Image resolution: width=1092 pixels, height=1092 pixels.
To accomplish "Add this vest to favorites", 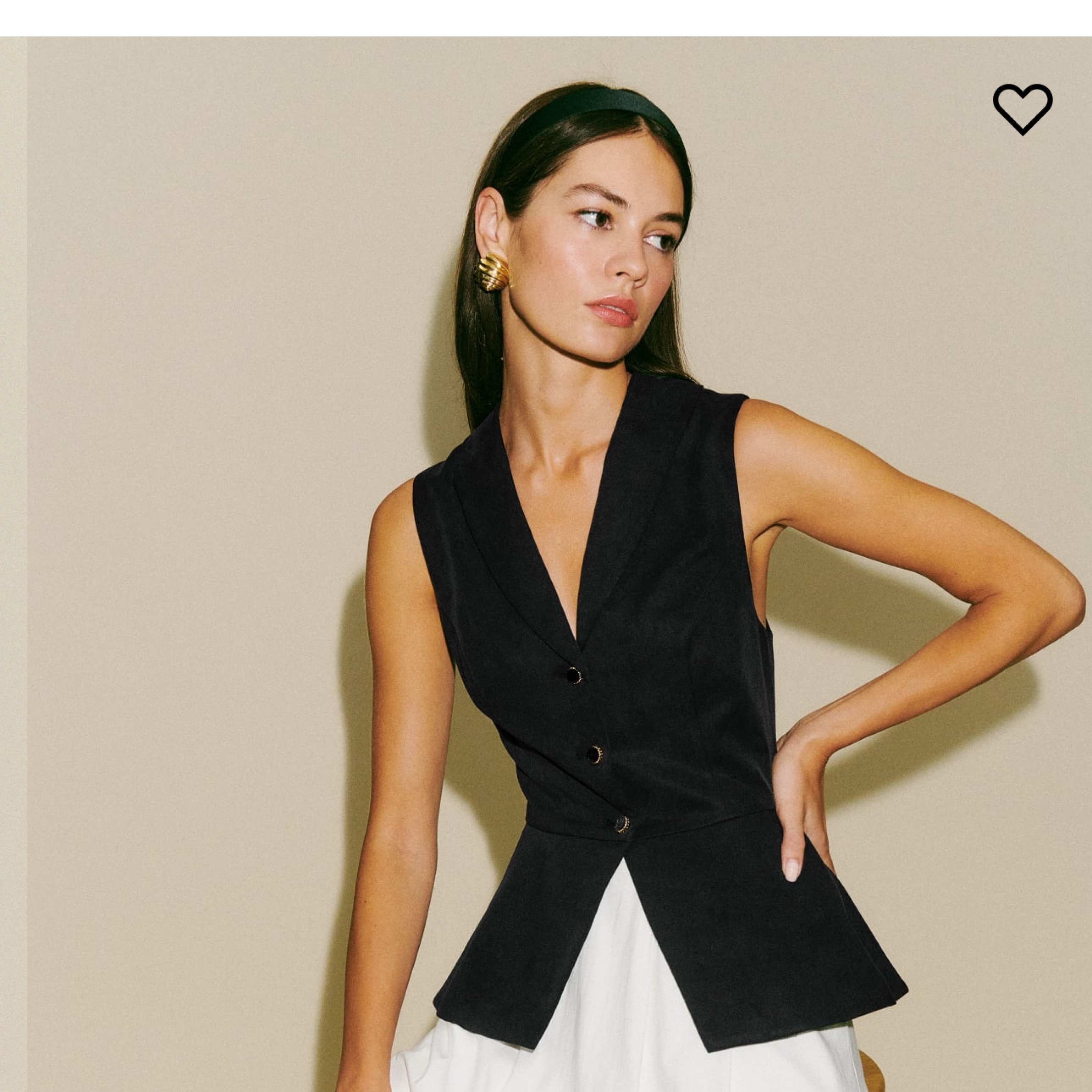I will (1022, 109).
